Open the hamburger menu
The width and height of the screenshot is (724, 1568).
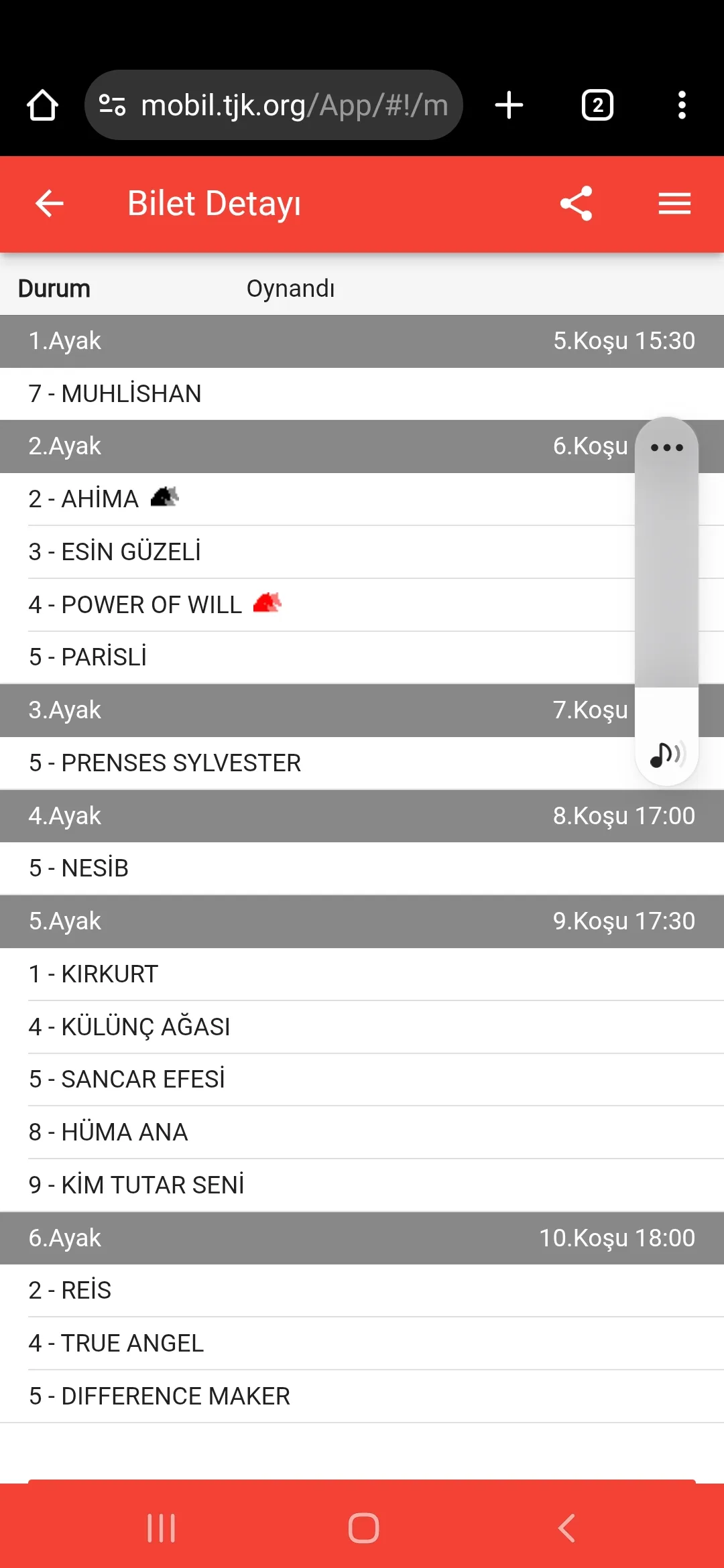[x=674, y=204]
